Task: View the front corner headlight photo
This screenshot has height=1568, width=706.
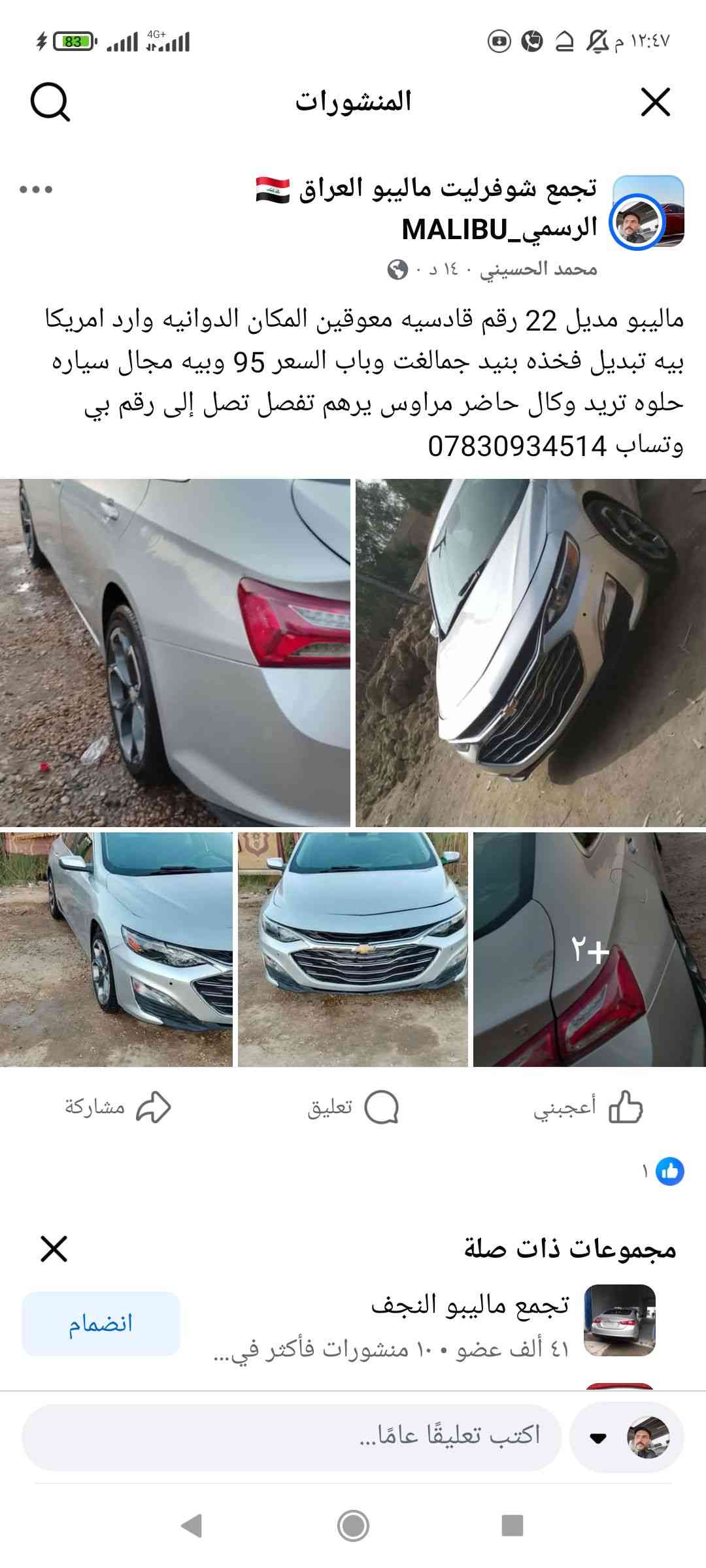Action: [x=116, y=949]
